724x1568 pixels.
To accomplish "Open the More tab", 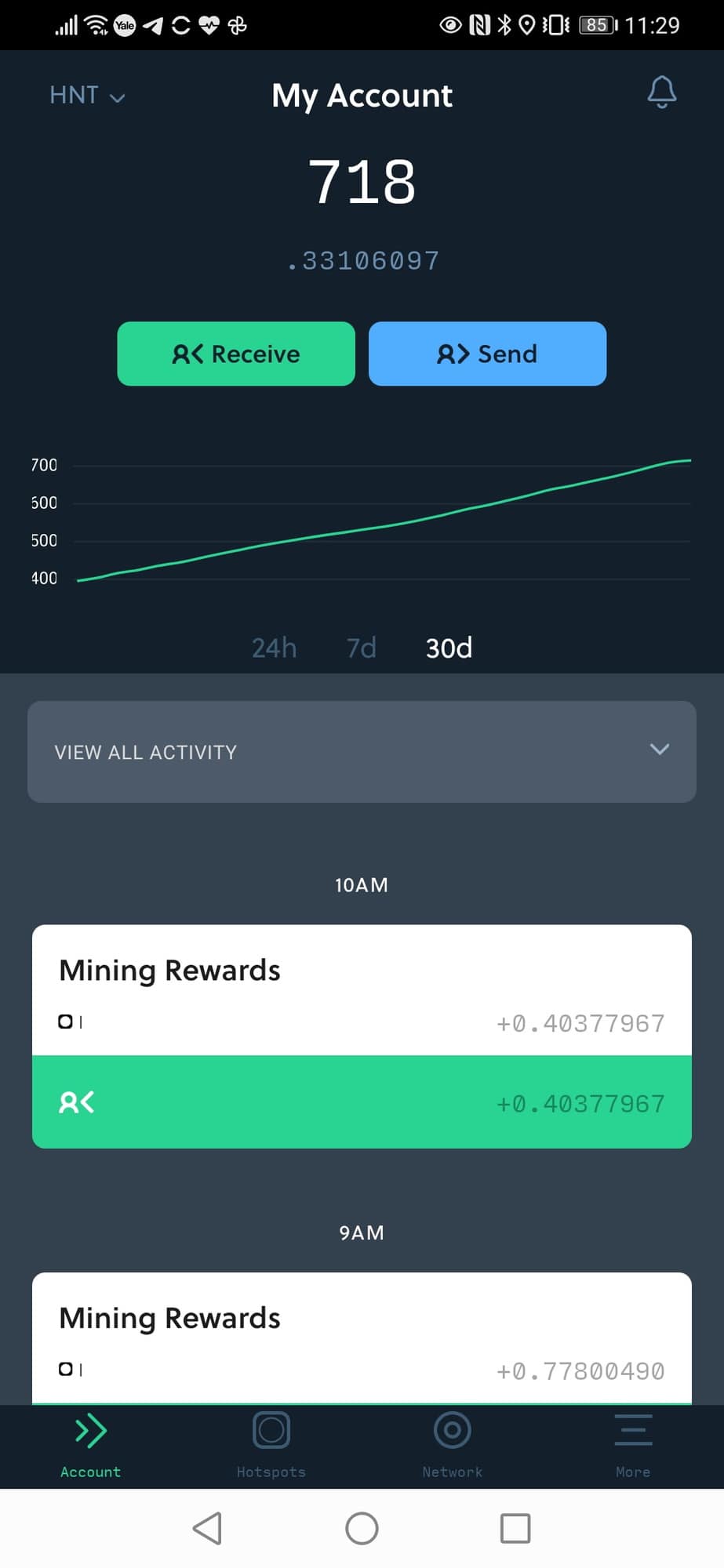I will point(632,1444).
